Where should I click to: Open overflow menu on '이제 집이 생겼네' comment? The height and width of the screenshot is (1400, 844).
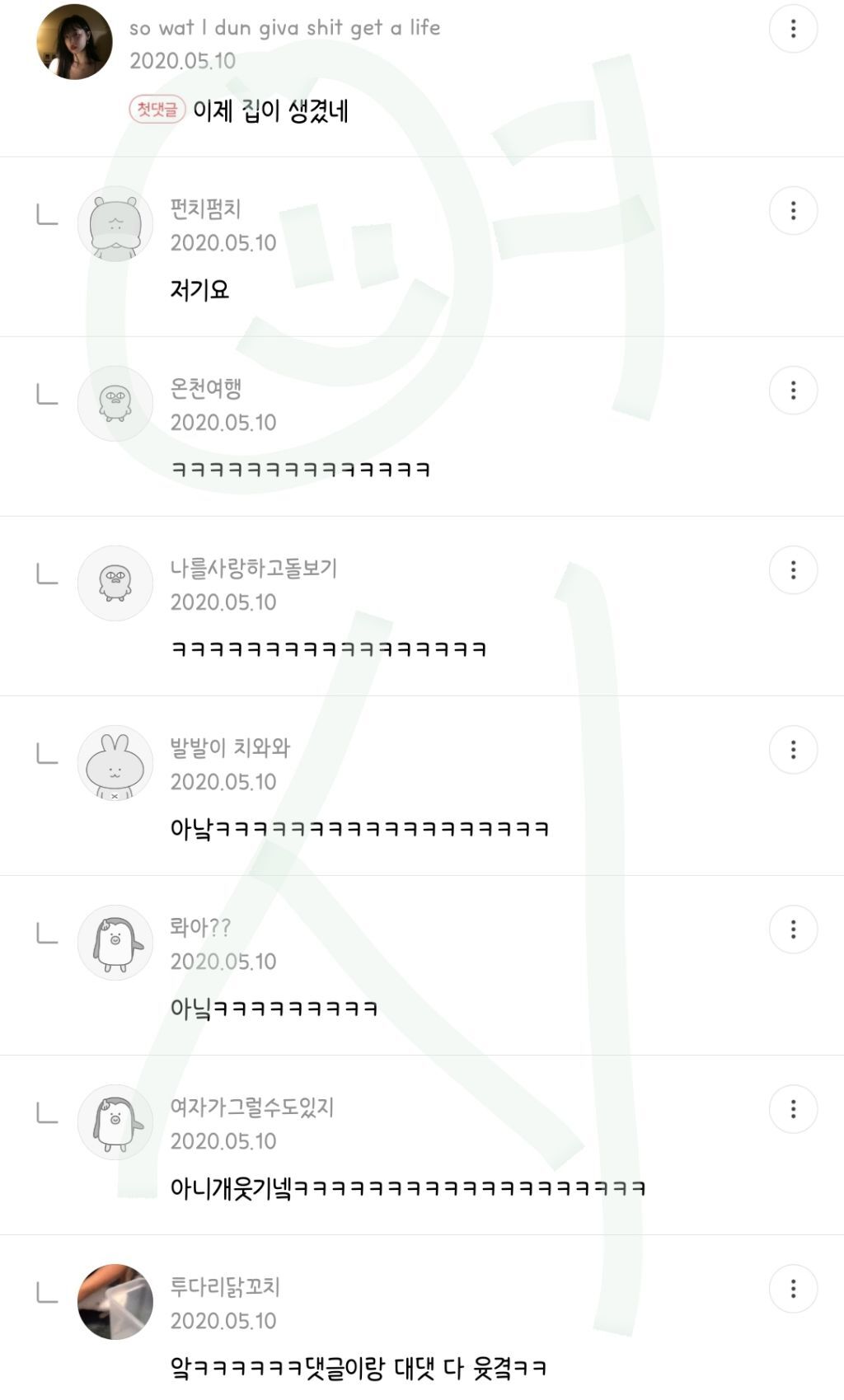point(793,30)
